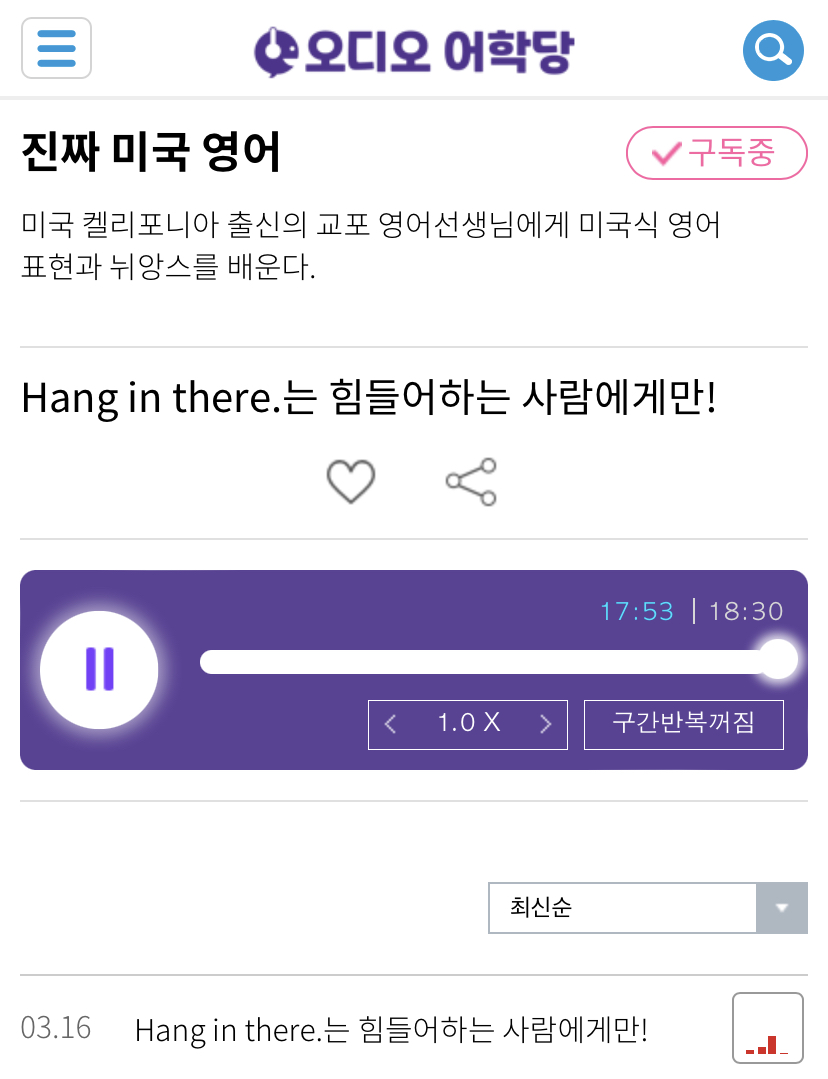This screenshot has height=1079, width=828.
Task: Select the 오디오 어학당 logo
Action: point(413,48)
